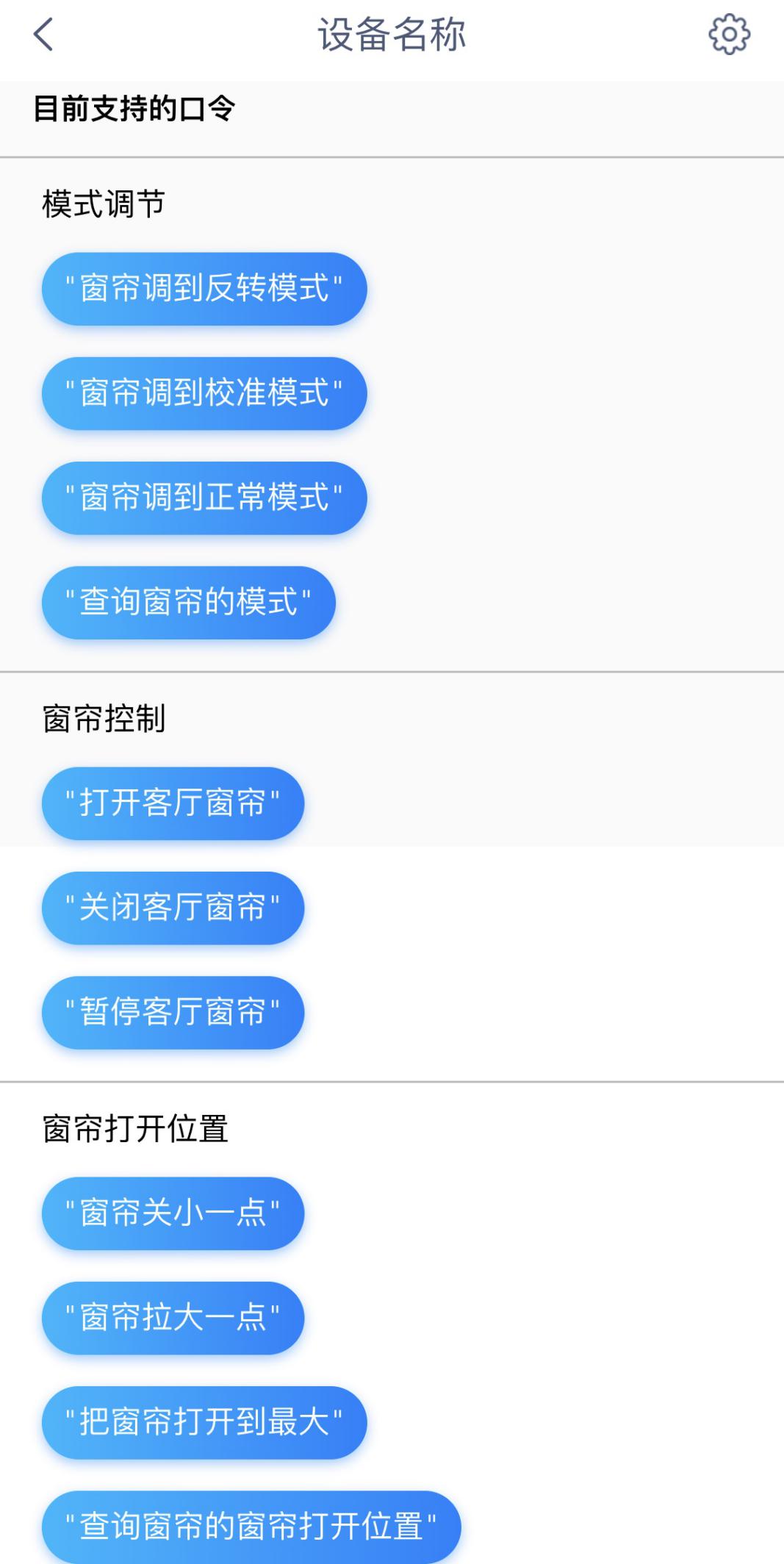Select "把窗帘打开到最大" command
This screenshot has height=1564, width=784.
click(204, 1421)
